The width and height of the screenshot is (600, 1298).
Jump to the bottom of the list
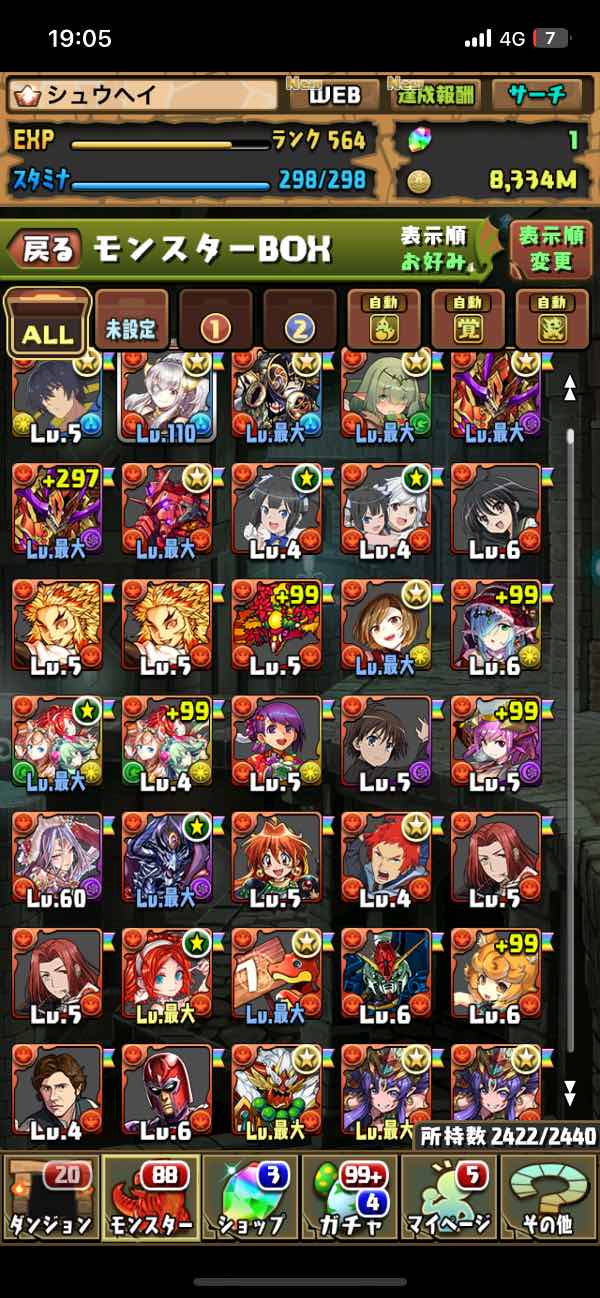(x=570, y=1090)
